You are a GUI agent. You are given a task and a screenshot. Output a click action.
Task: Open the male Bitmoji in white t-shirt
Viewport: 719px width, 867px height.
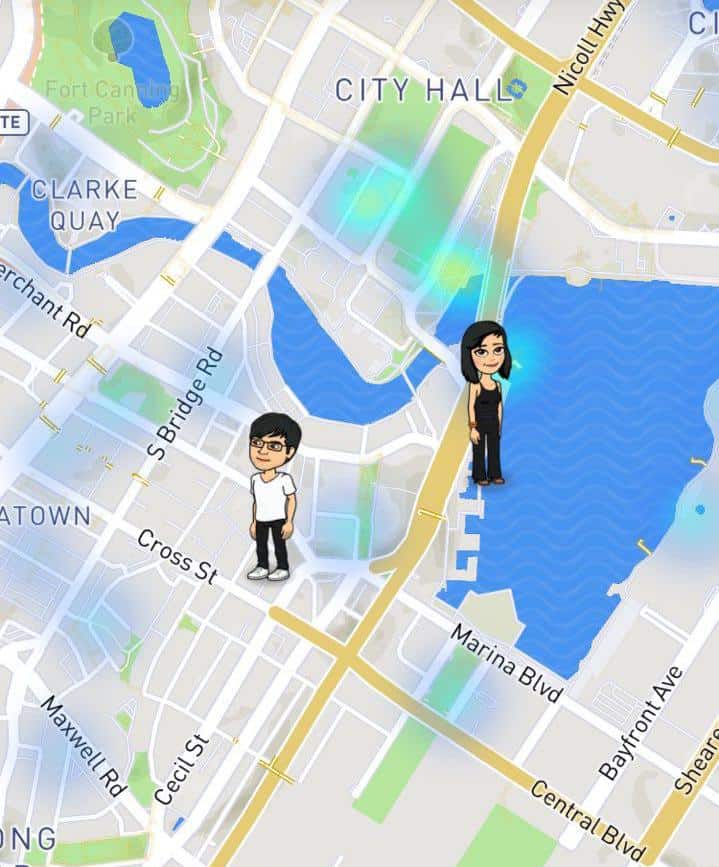click(272, 495)
